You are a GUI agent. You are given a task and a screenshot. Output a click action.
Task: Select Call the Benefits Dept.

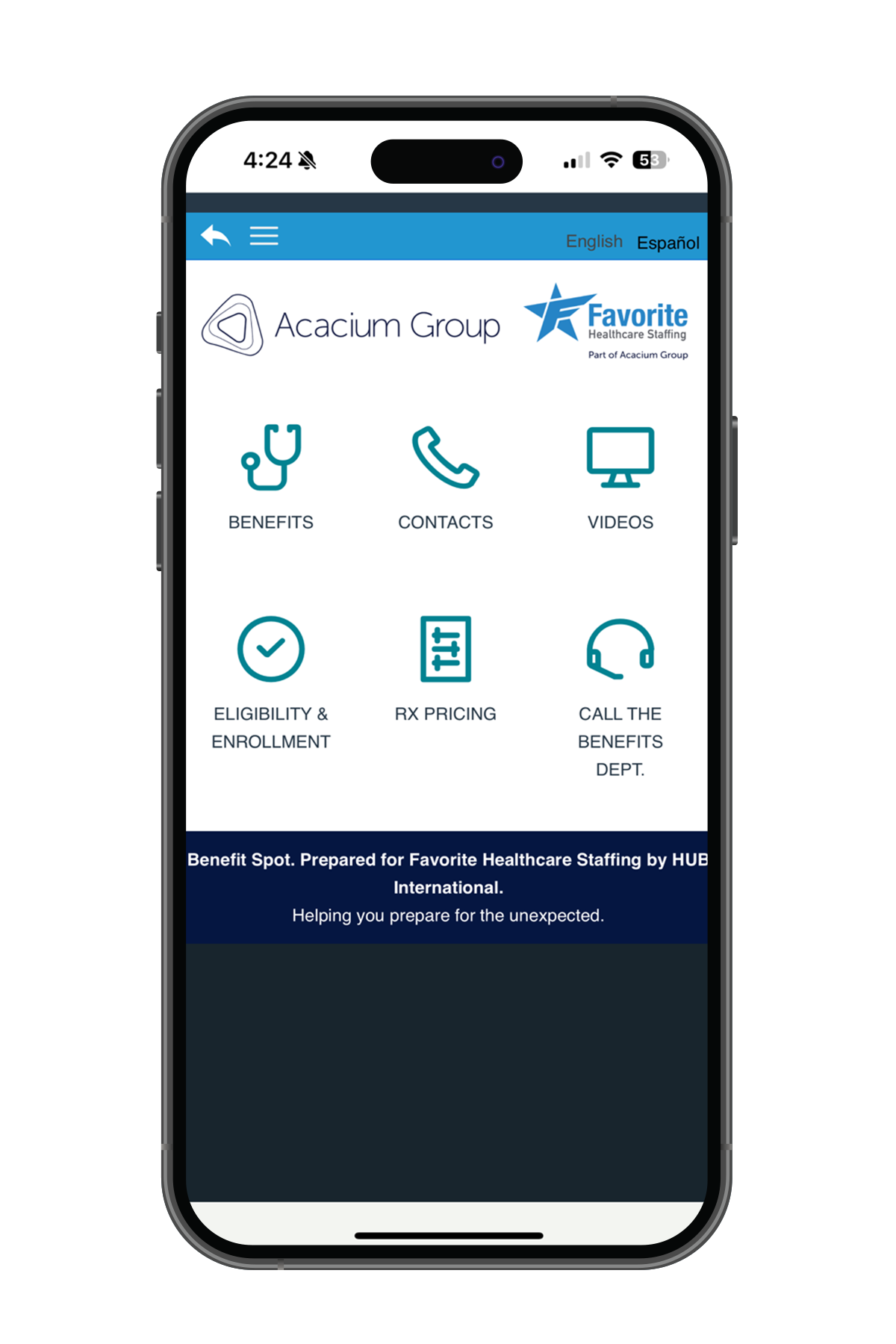click(x=620, y=694)
